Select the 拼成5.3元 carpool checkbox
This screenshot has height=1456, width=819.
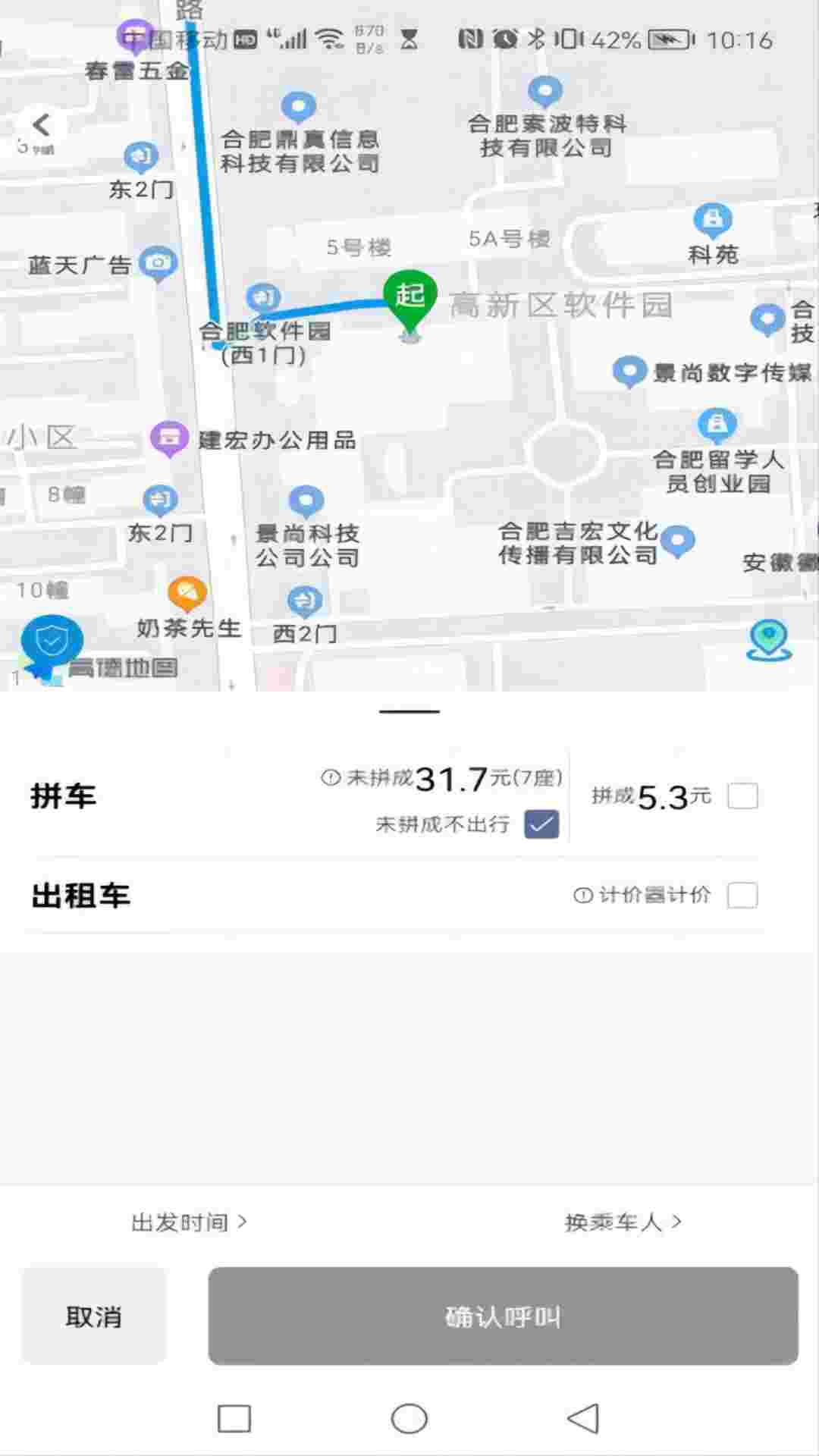coord(742,795)
